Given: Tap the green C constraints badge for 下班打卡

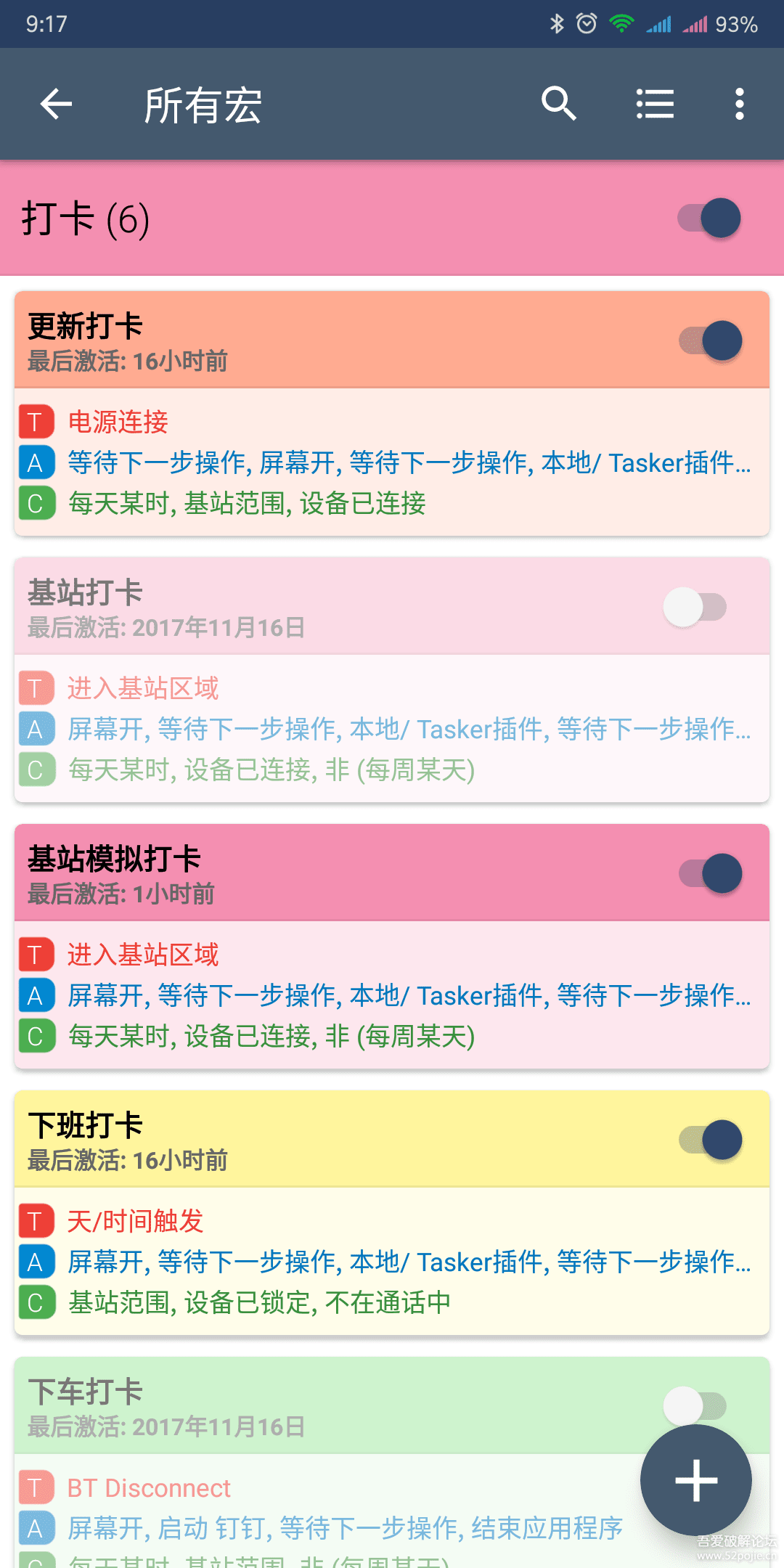Looking at the screenshot, I should point(35,1302).
